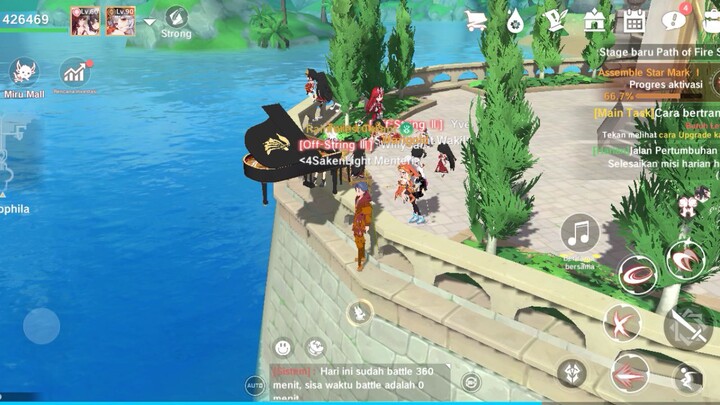Viewport: 720px width, 405px height.
Task: Open the growth chart icon
Action: (x=74, y=71)
